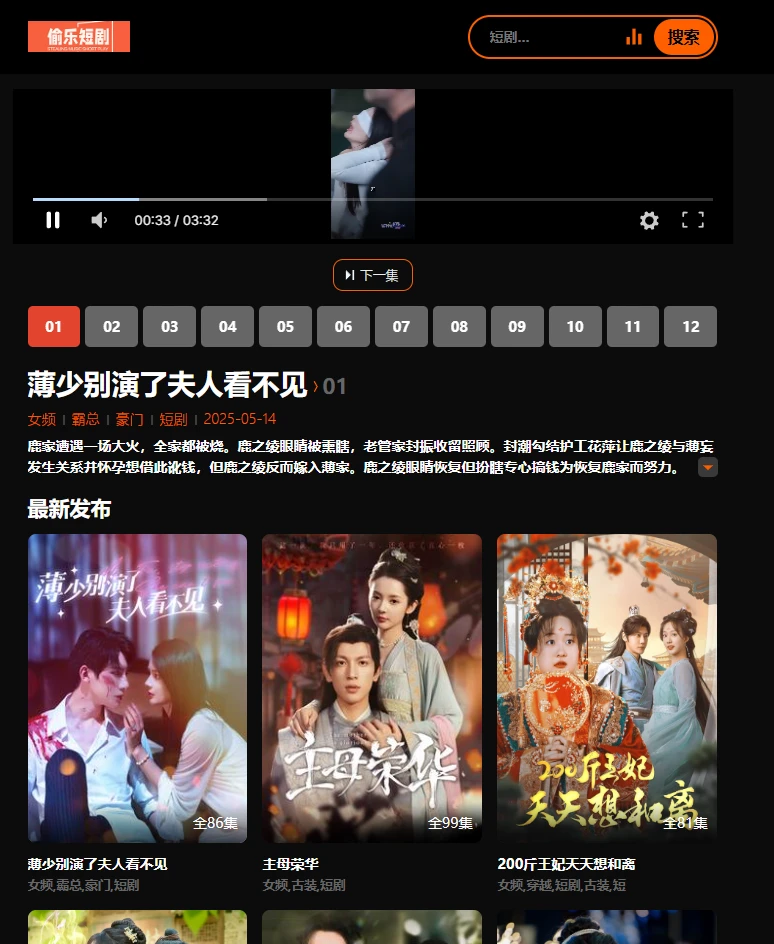This screenshot has width=774, height=944.
Task: Open the orange ranking chart icon
Action: (x=634, y=37)
